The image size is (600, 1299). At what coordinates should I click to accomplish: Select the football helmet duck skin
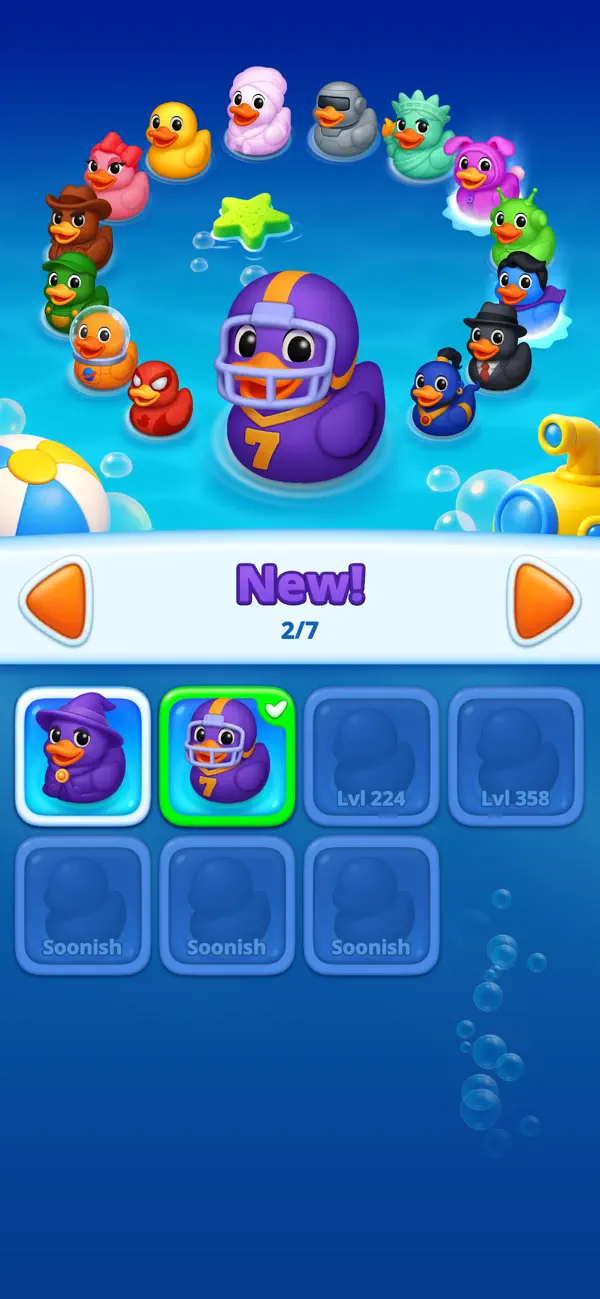click(x=227, y=755)
